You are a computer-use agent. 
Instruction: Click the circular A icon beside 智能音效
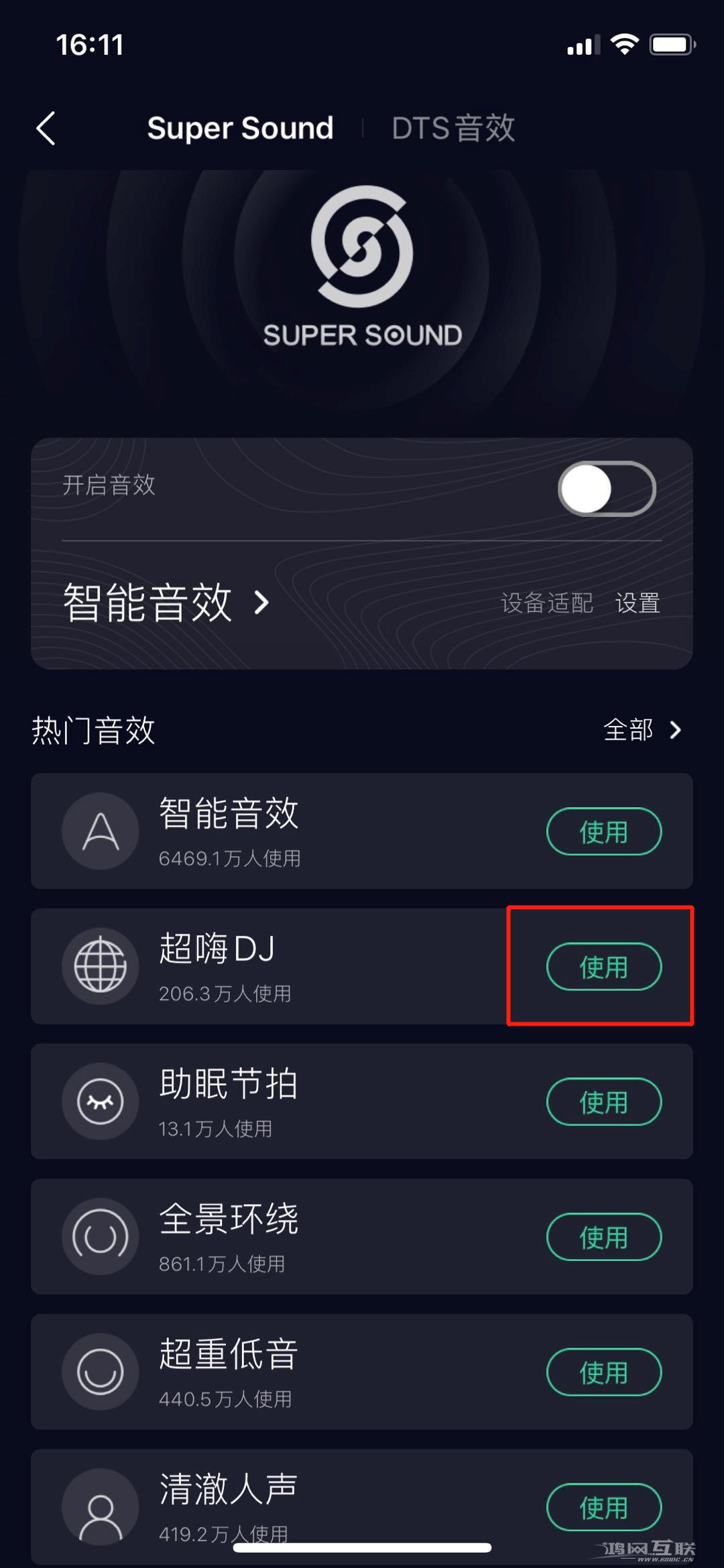tap(101, 831)
